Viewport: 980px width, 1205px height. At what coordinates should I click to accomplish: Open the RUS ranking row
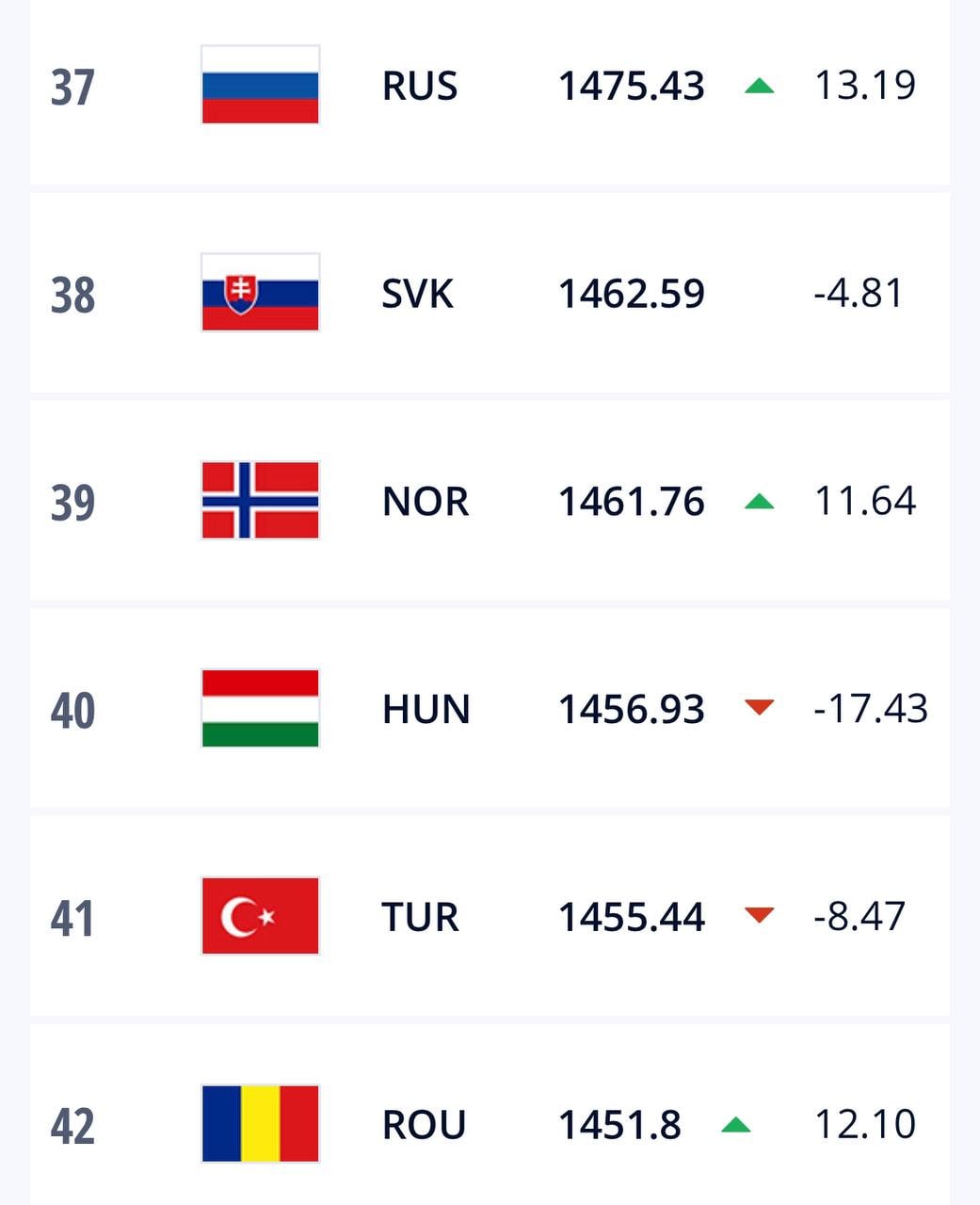point(420,86)
